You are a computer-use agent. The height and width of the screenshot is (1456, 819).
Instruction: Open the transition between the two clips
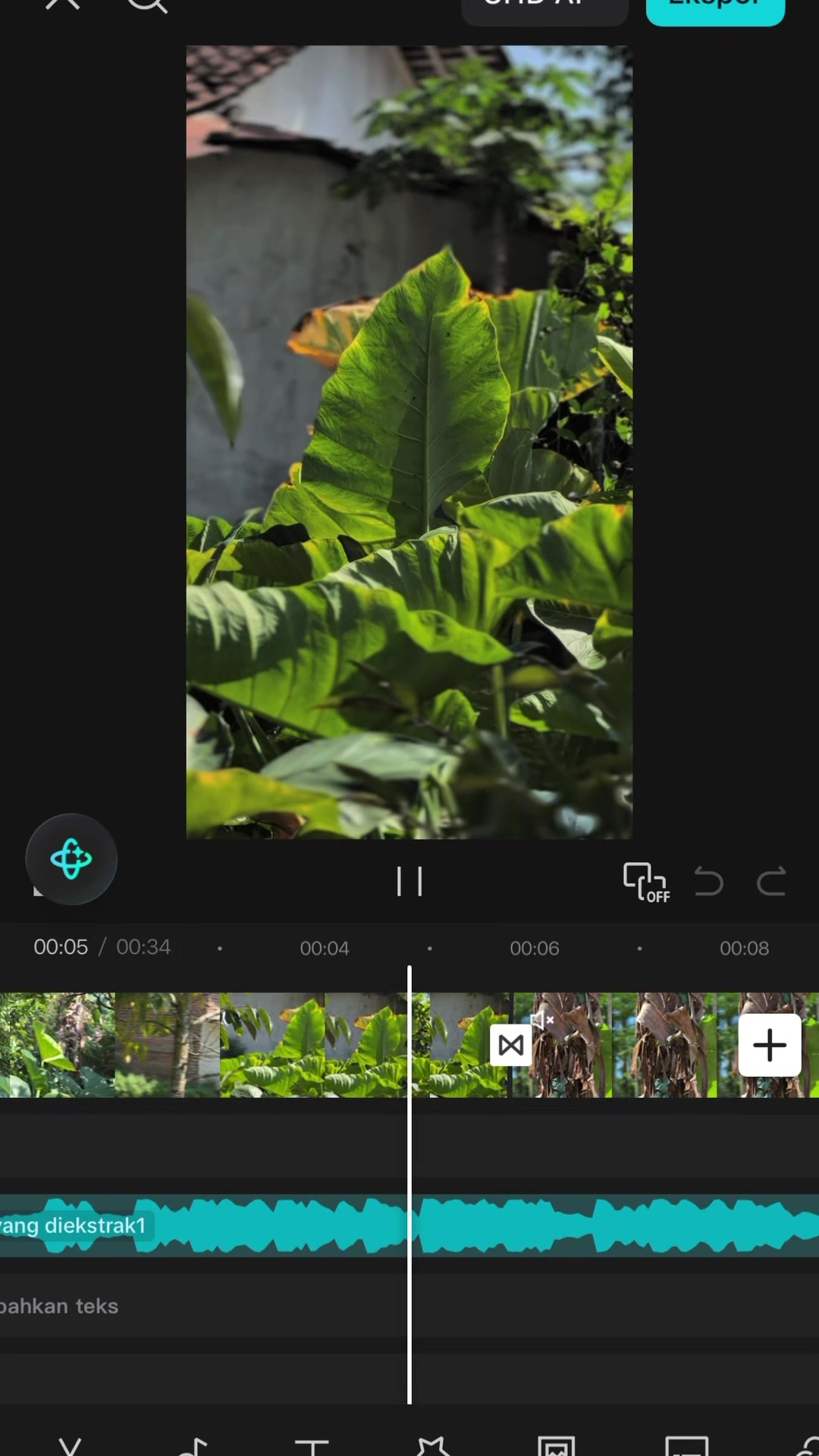(510, 1045)
